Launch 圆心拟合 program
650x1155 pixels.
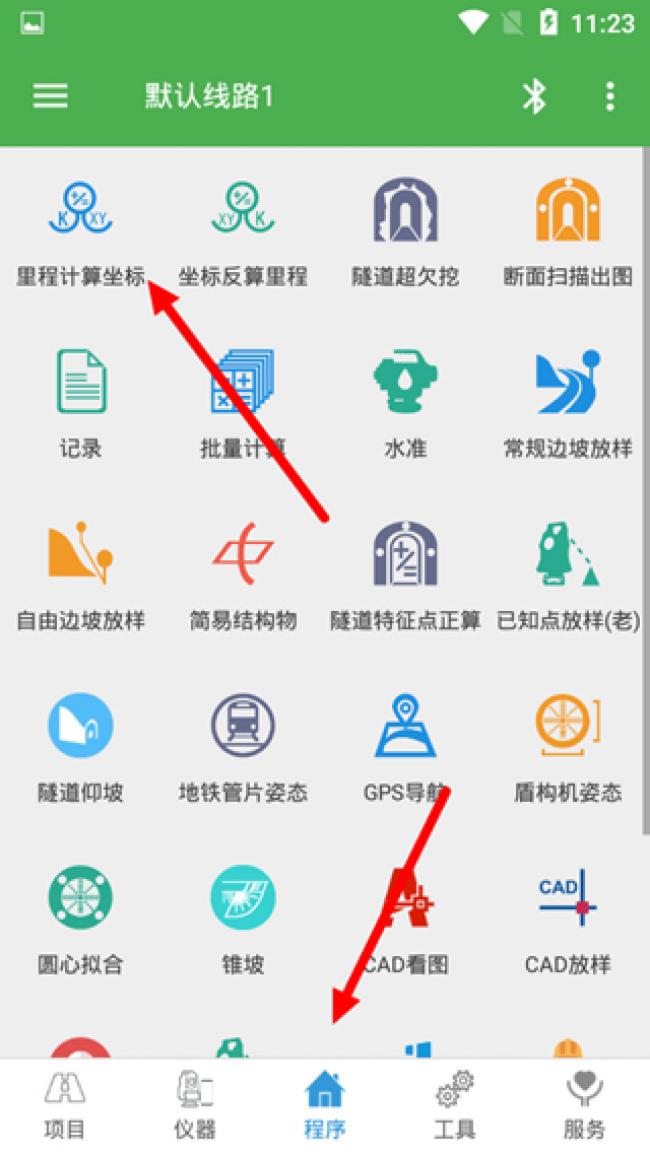pos(80,917)
